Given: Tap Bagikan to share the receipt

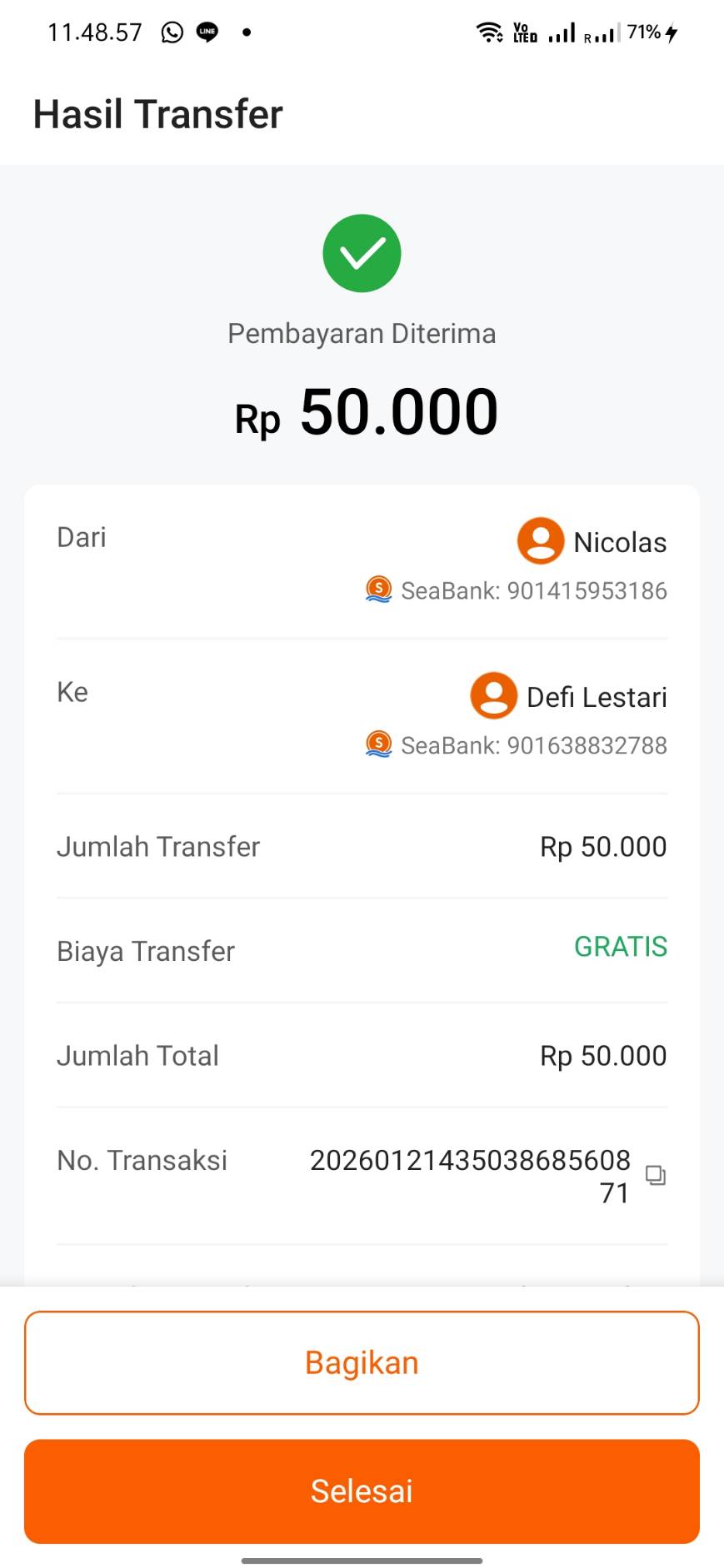Looking at the screenshot, I should [x=362, y=1363].
